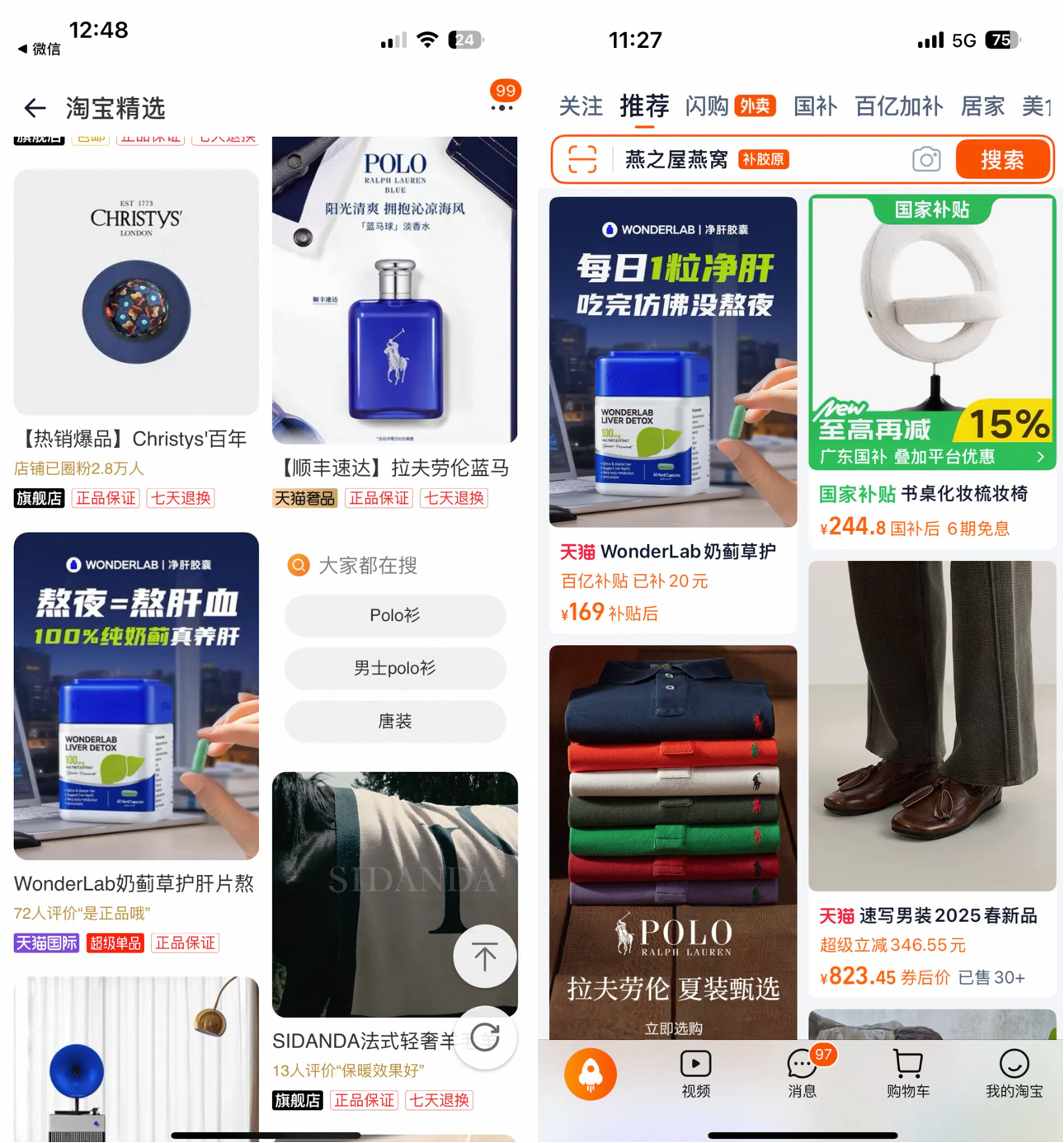Switch to the 关注 tab
Viewport: 1064px width, 1143px height.
click(x=581, y=106)
